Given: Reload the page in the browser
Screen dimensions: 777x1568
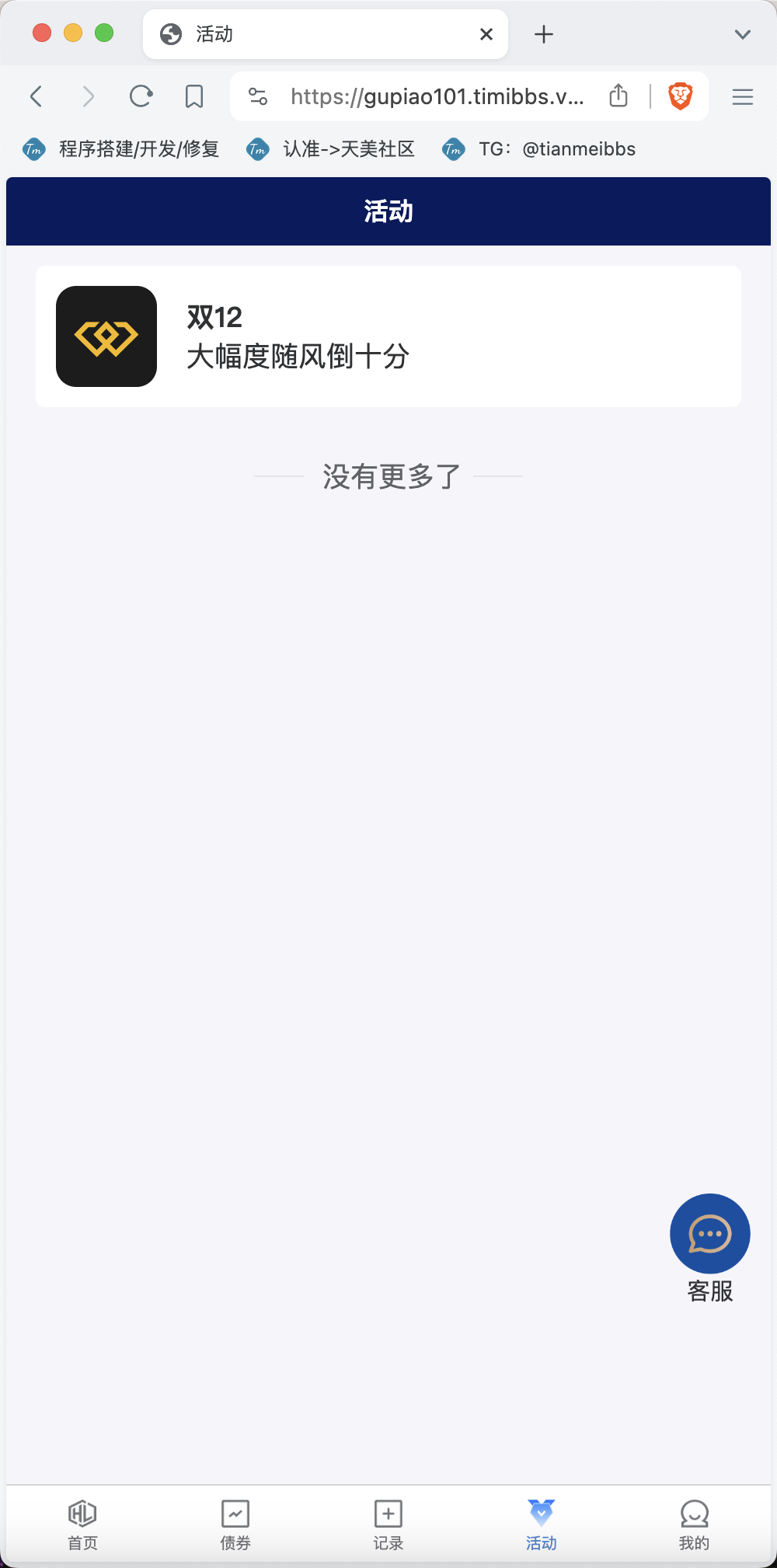Looking at the screenshot, I should 141,96.
